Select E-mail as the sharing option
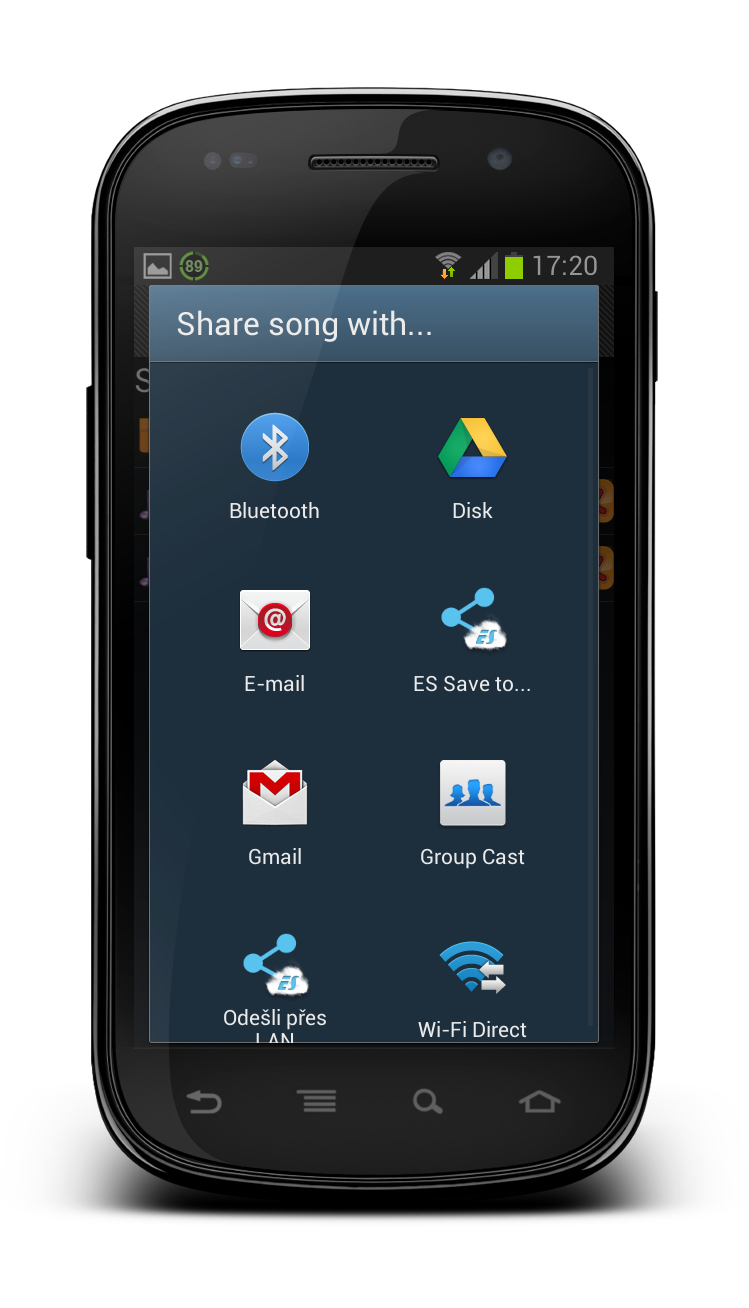The height and width of the screenshot is (1308, 749). tap(274, 640)
